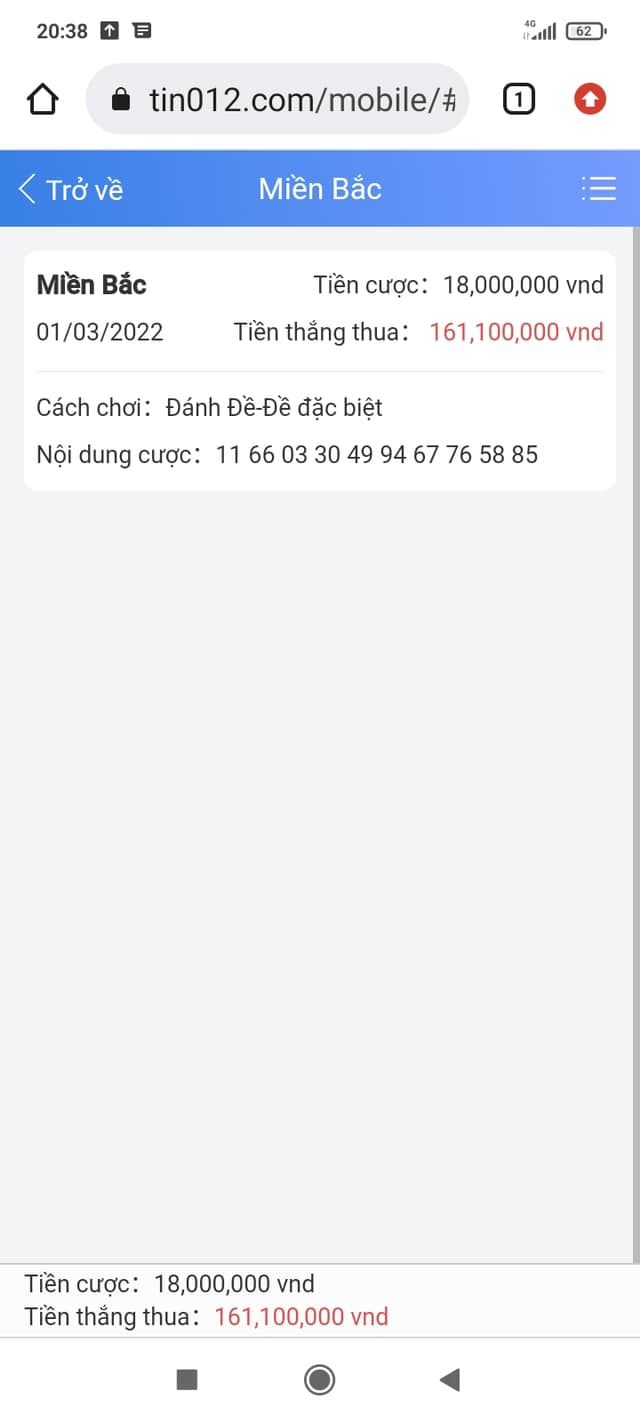Screen dimensions: 640x1422
Task: Open the browser tab switcher
Action: point(518,99)
